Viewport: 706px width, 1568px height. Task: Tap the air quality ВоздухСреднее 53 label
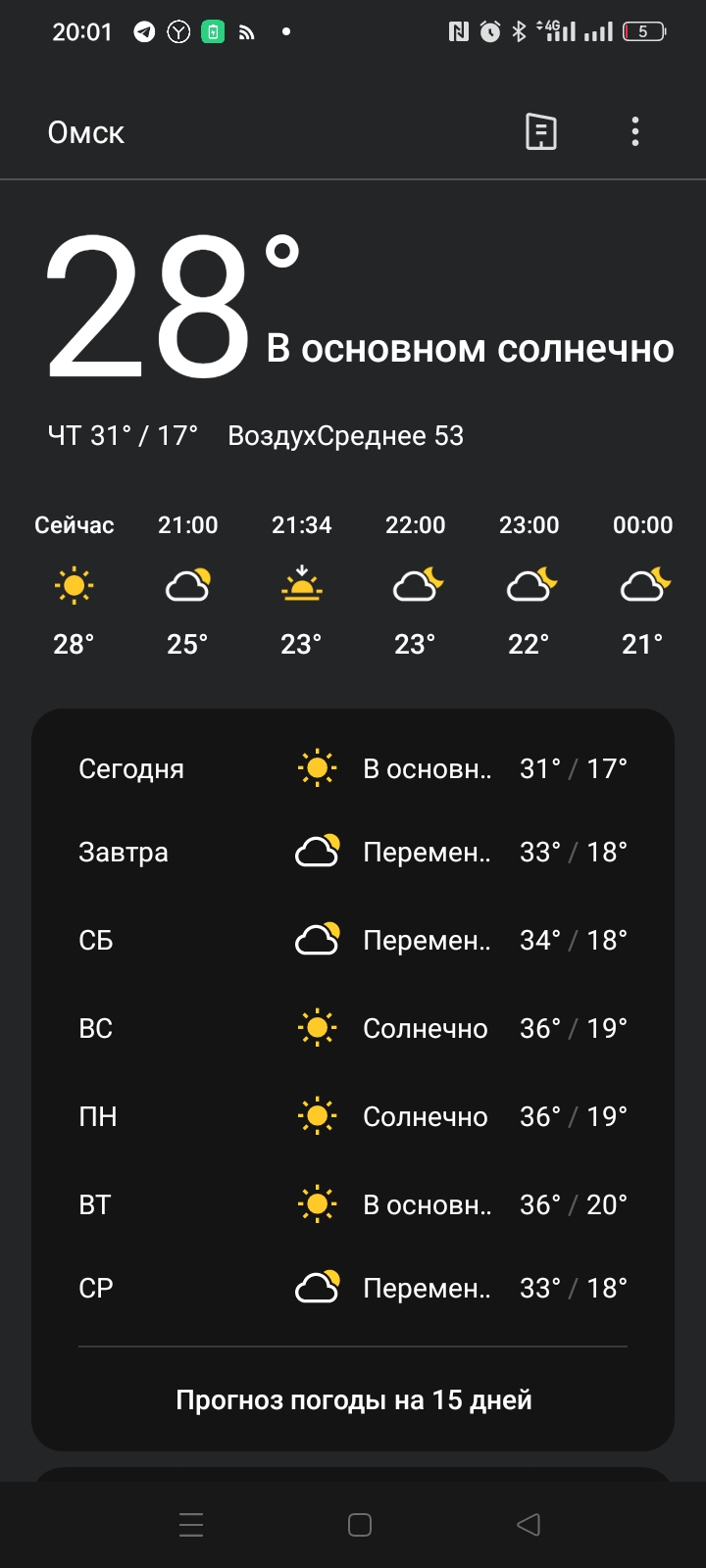tap(347, 435)
